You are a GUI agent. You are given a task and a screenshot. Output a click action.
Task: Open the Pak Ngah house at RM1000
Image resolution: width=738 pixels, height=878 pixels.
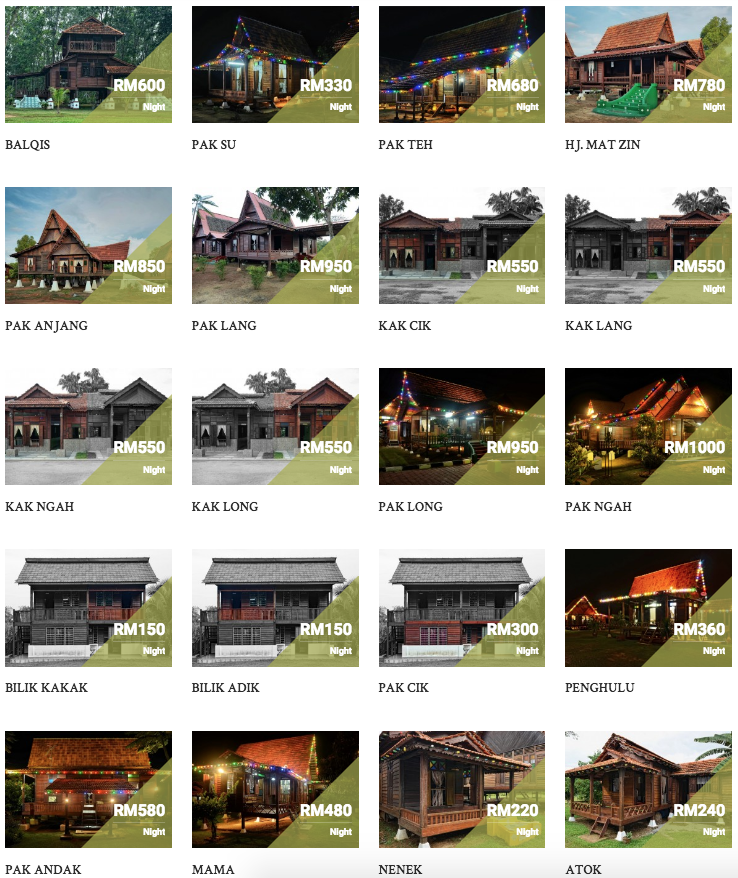(x=648, y=427)
